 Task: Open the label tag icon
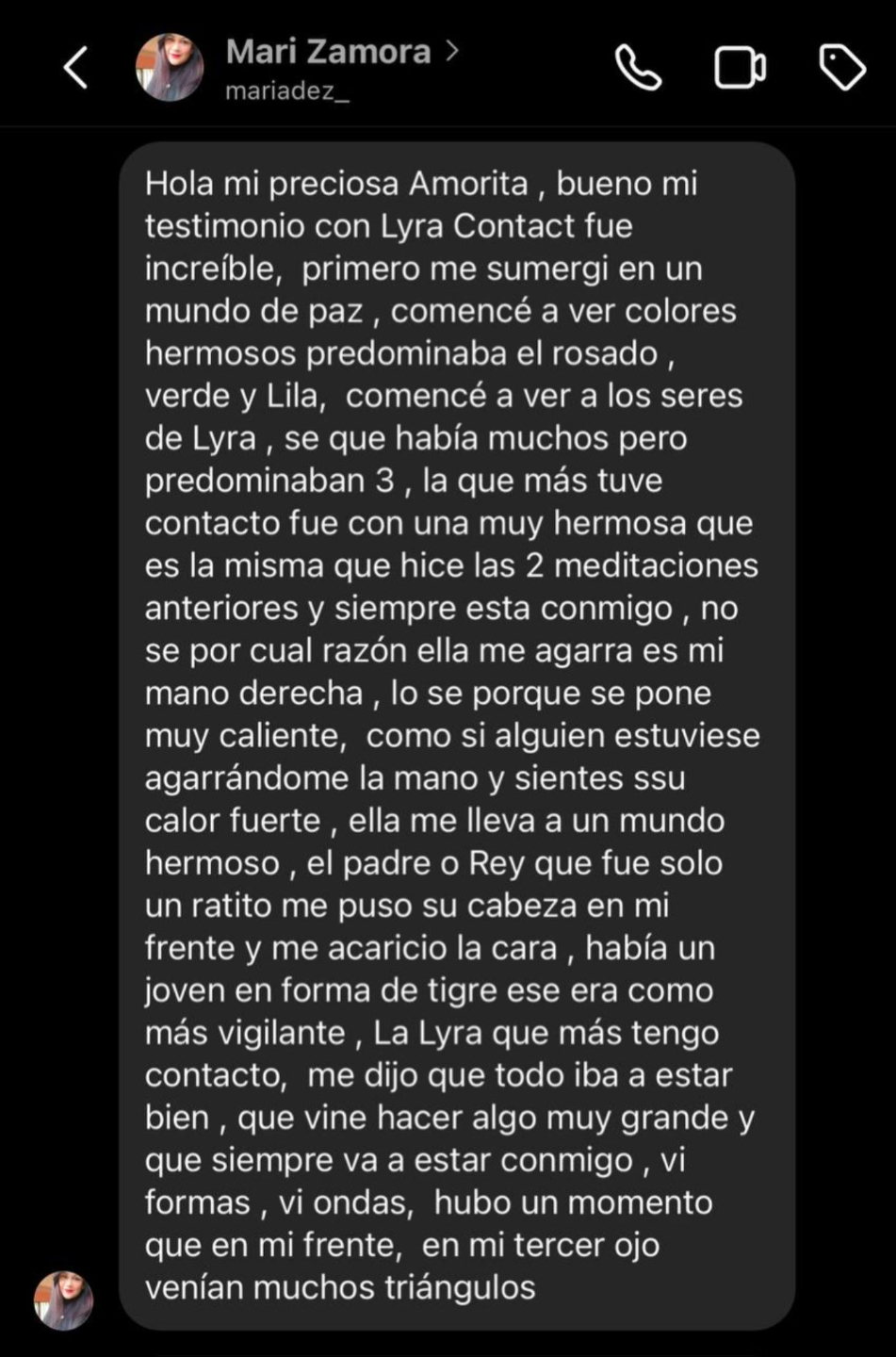(842, 68)
